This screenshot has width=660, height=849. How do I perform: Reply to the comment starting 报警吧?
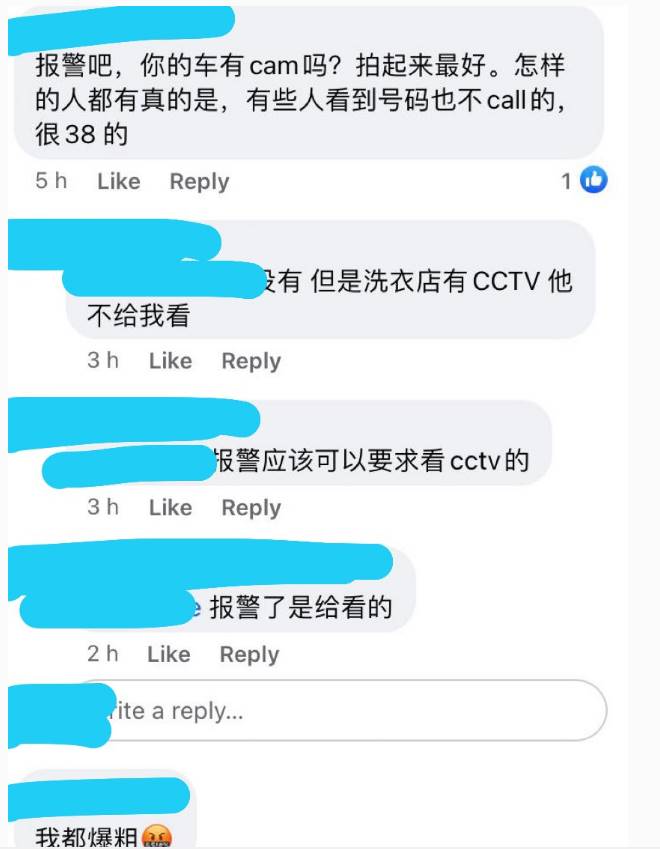[x=199, y=182]
